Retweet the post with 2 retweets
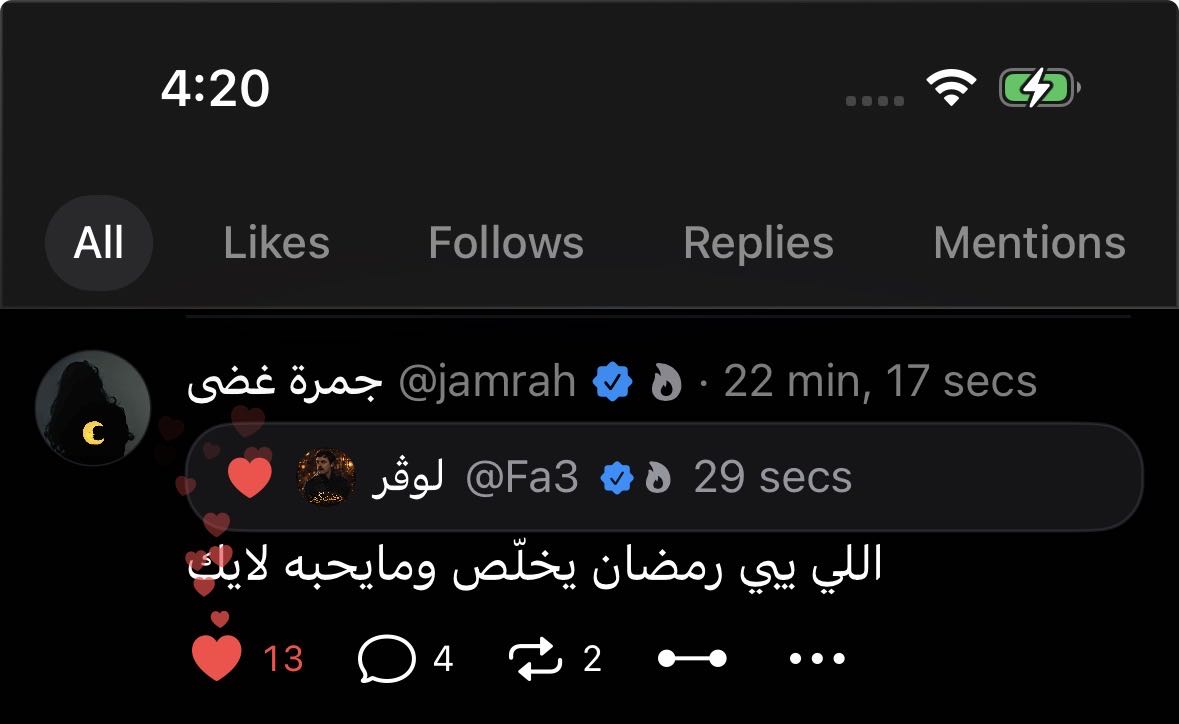Screen dimensions: 1179x724 (536, 659)
